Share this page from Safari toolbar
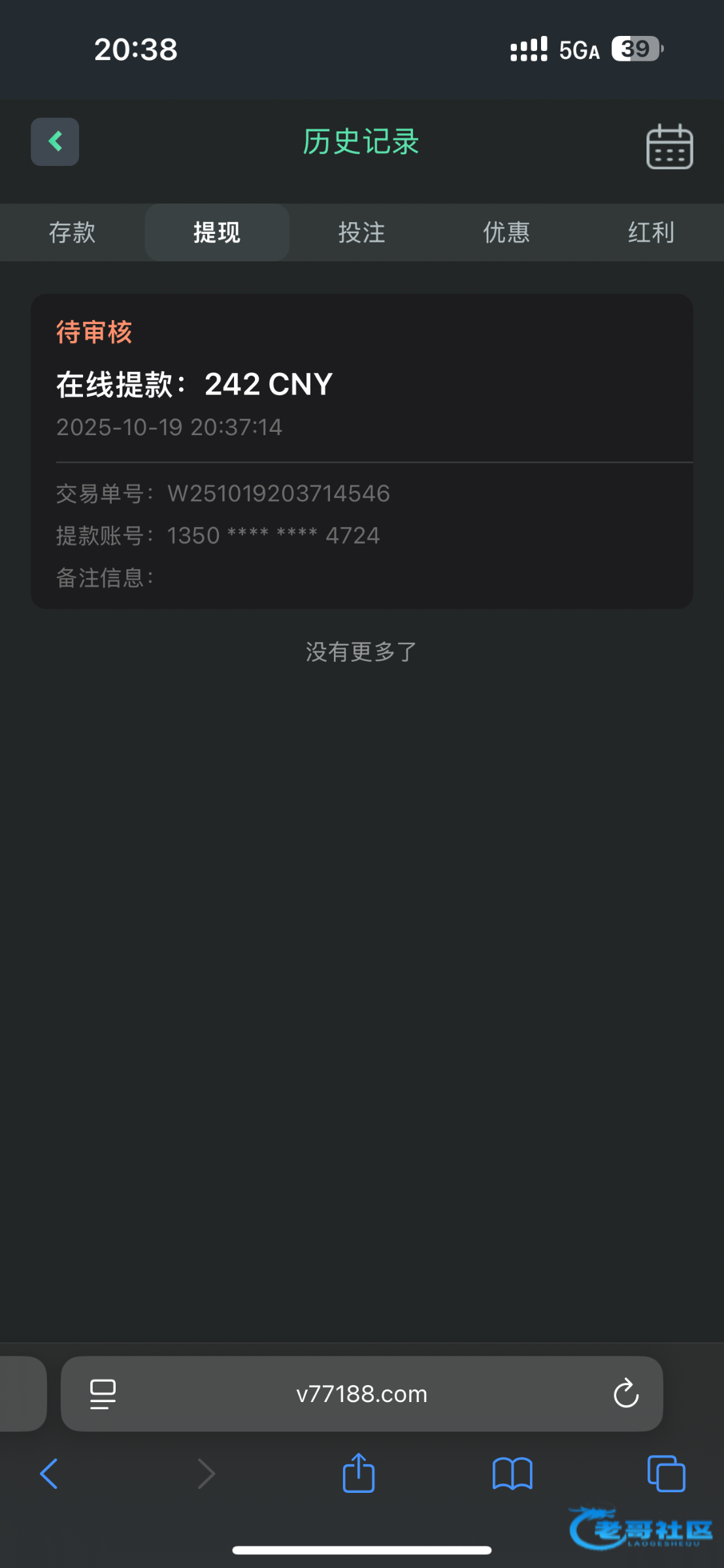The width and height of the screenshot is (724, 1568). (359, 1473)
